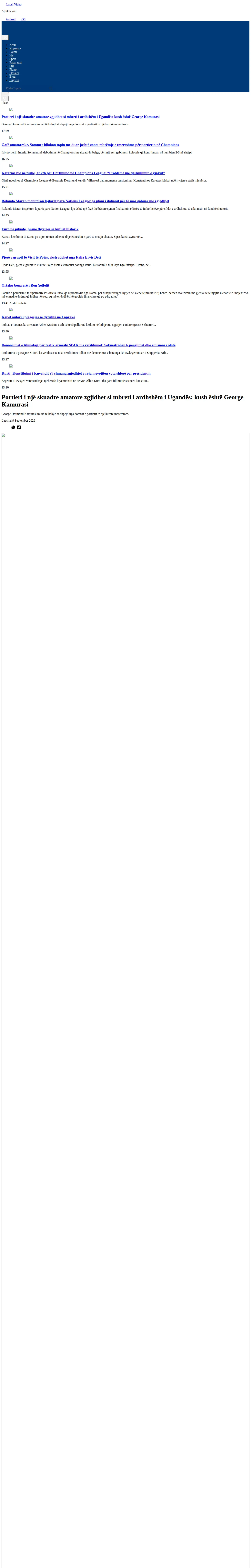The image size is (251, 1568).
Task: Open the Dossier section
Action: point(14,73)
